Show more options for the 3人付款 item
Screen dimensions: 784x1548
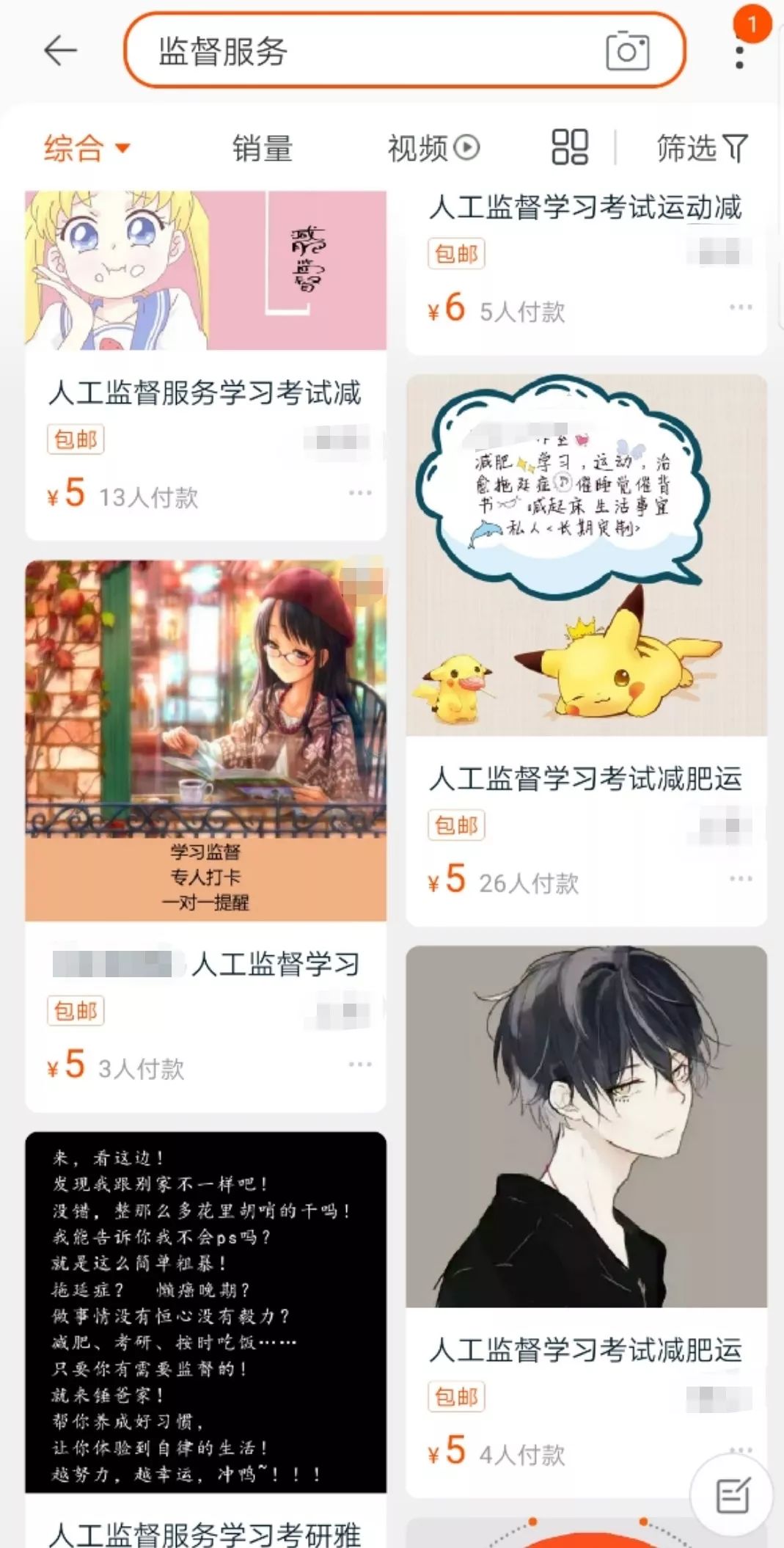coord(360,1064)
